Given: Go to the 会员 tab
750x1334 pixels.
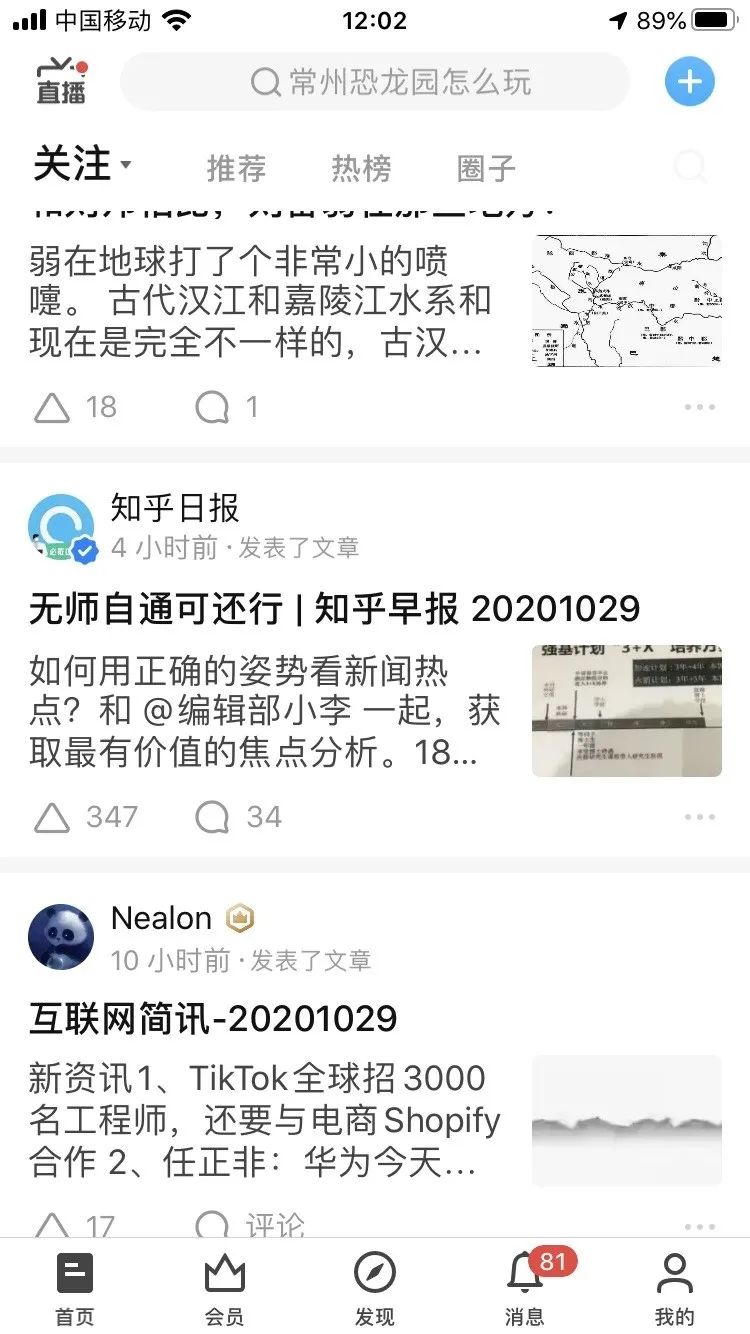Looking at the screenshot, I should pyautogui.click(x=225, y=1287).
